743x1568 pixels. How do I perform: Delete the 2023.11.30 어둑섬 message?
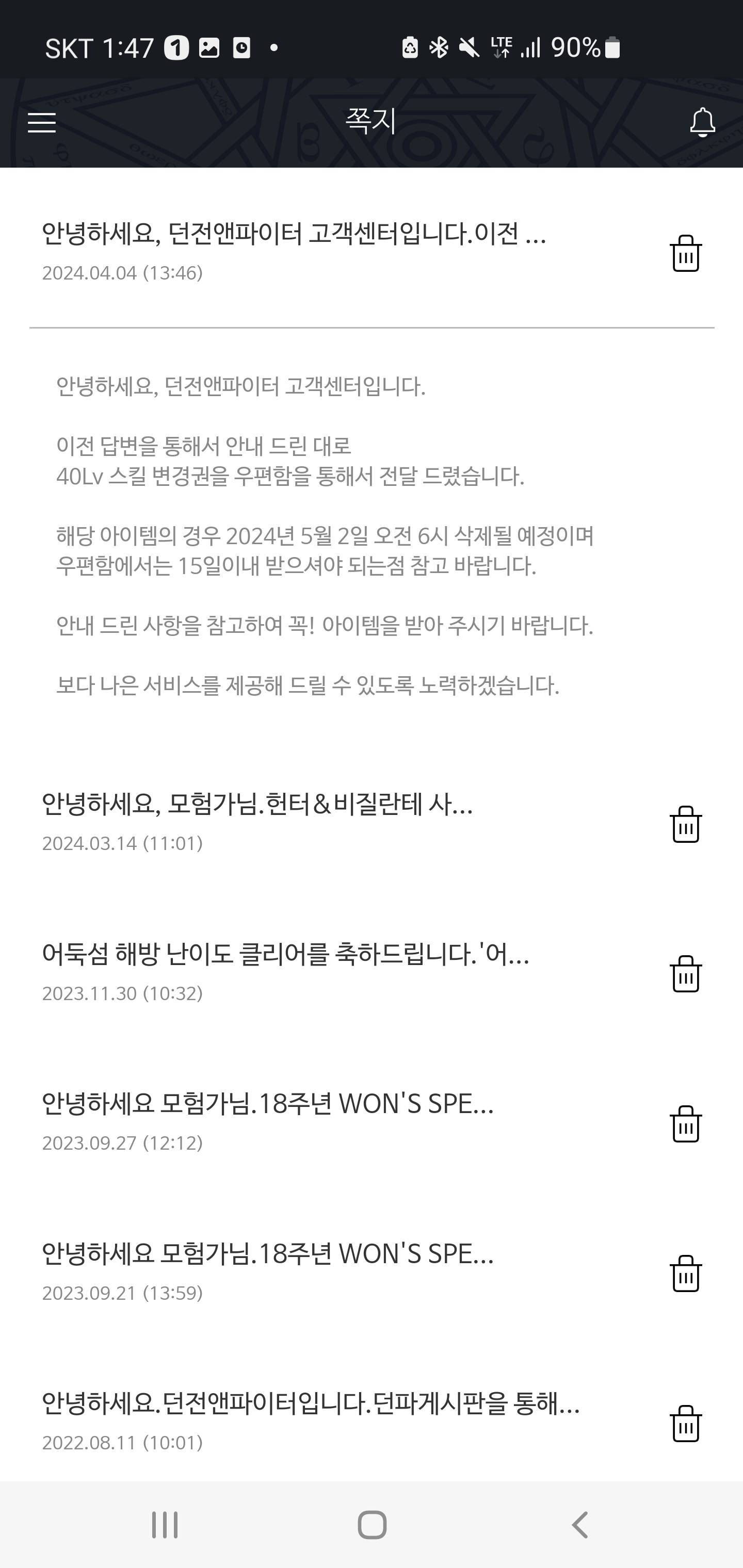(685, 974)
